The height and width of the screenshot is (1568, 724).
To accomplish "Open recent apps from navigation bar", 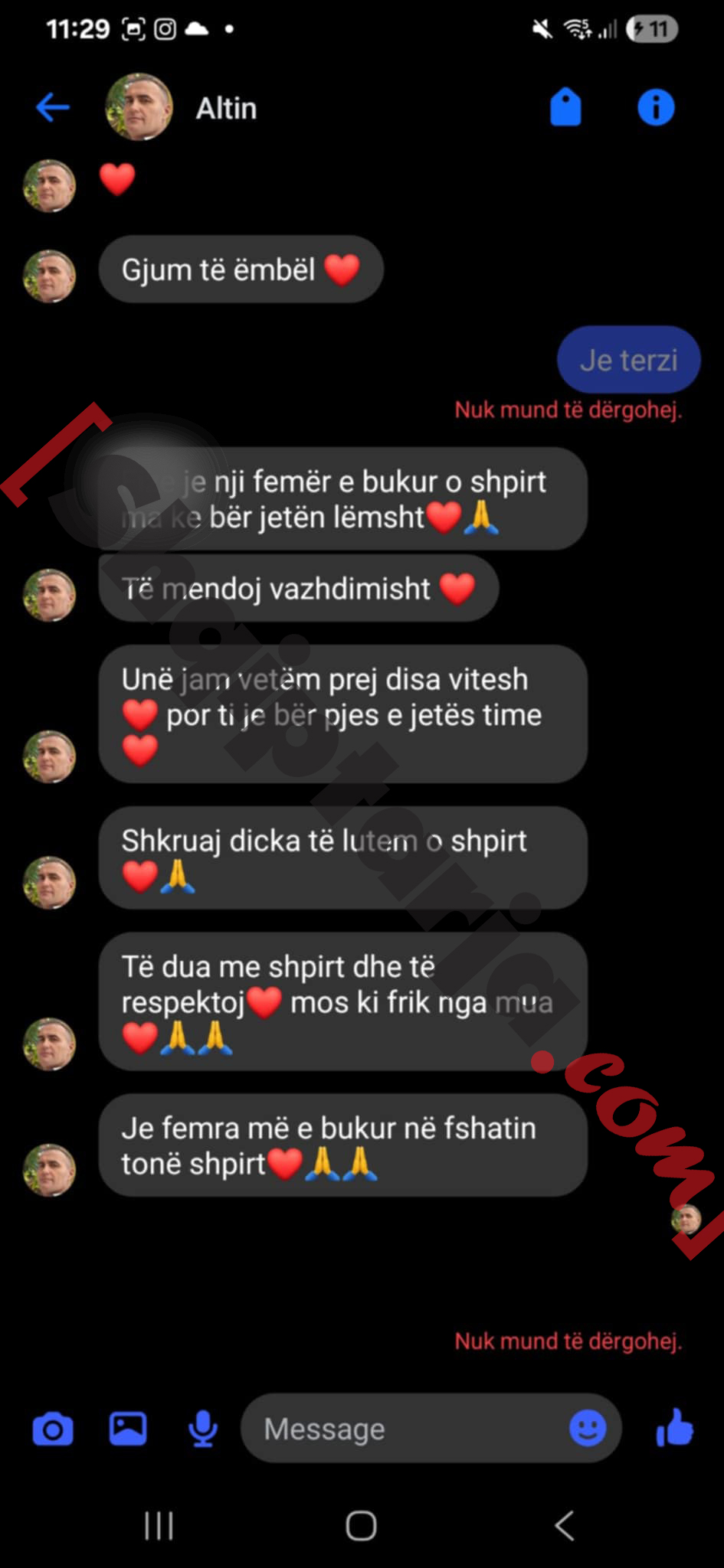I will [159, 1525].
